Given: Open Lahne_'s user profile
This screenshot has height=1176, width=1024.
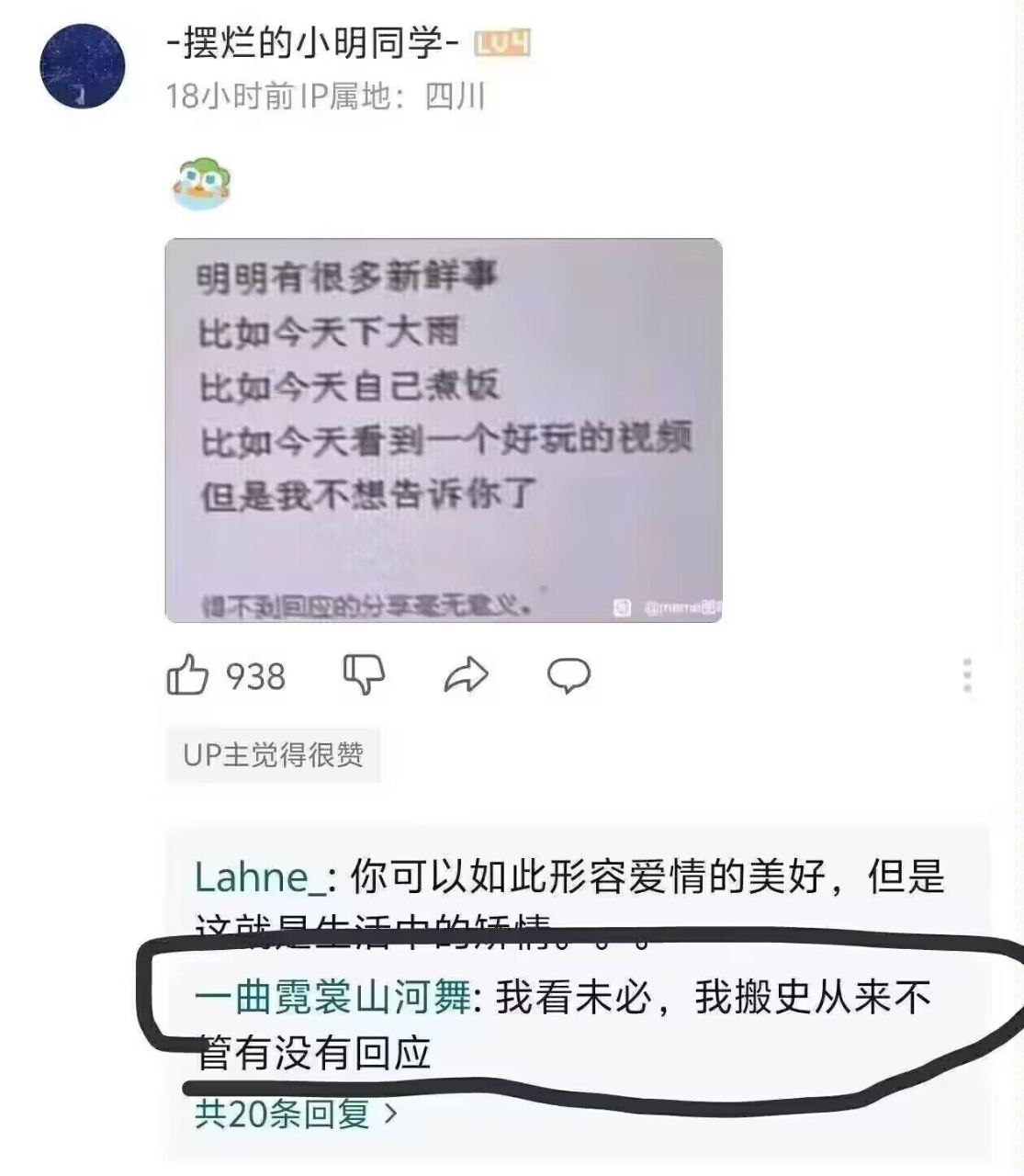Looking at the screenshot, I should click(x=258, y=877).
